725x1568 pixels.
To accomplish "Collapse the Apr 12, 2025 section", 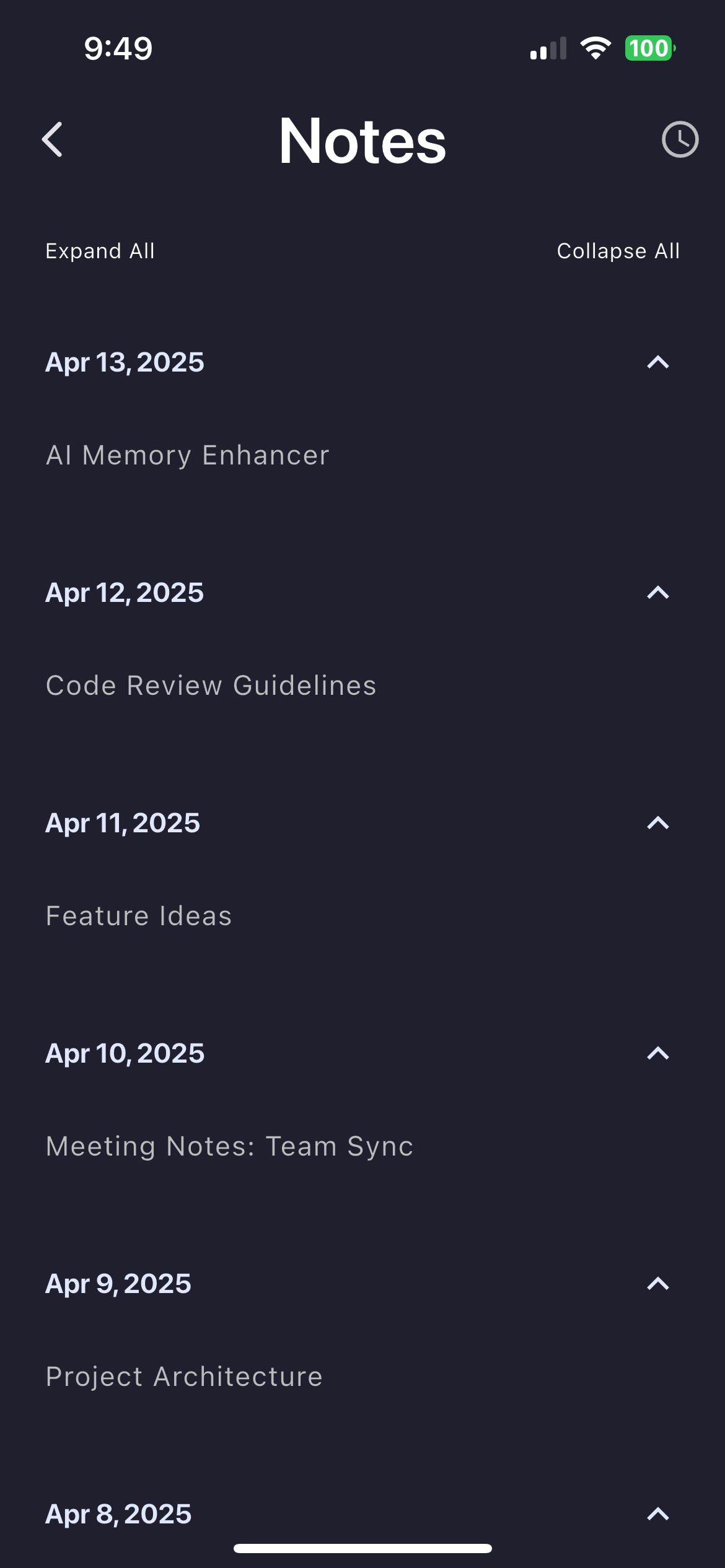I will click(x=658, y=593).
